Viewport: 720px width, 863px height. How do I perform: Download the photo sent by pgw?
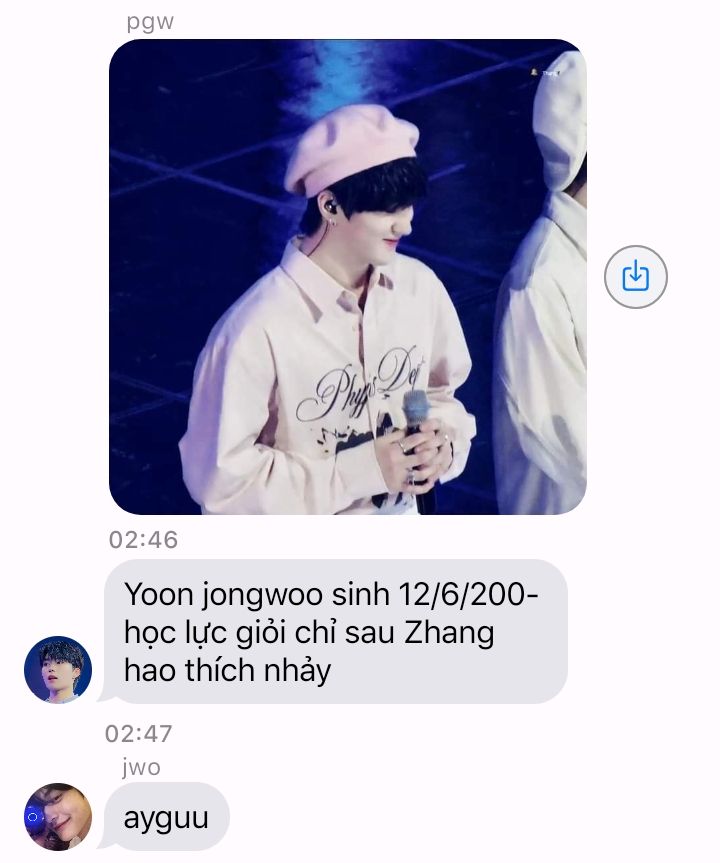tap(635, 277)
